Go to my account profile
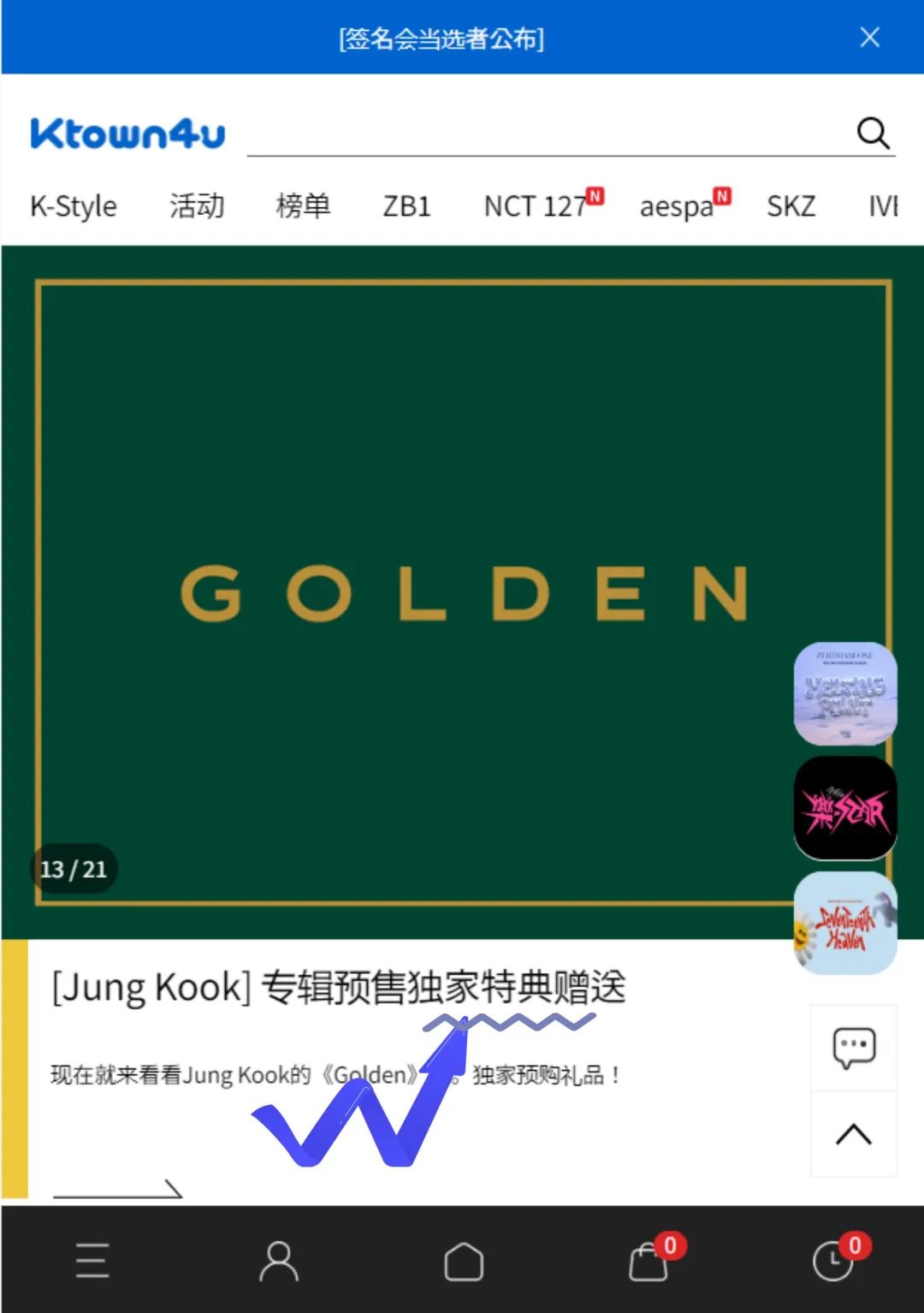The height and width of the screenshot is (1313, 924). [279, 1261]
